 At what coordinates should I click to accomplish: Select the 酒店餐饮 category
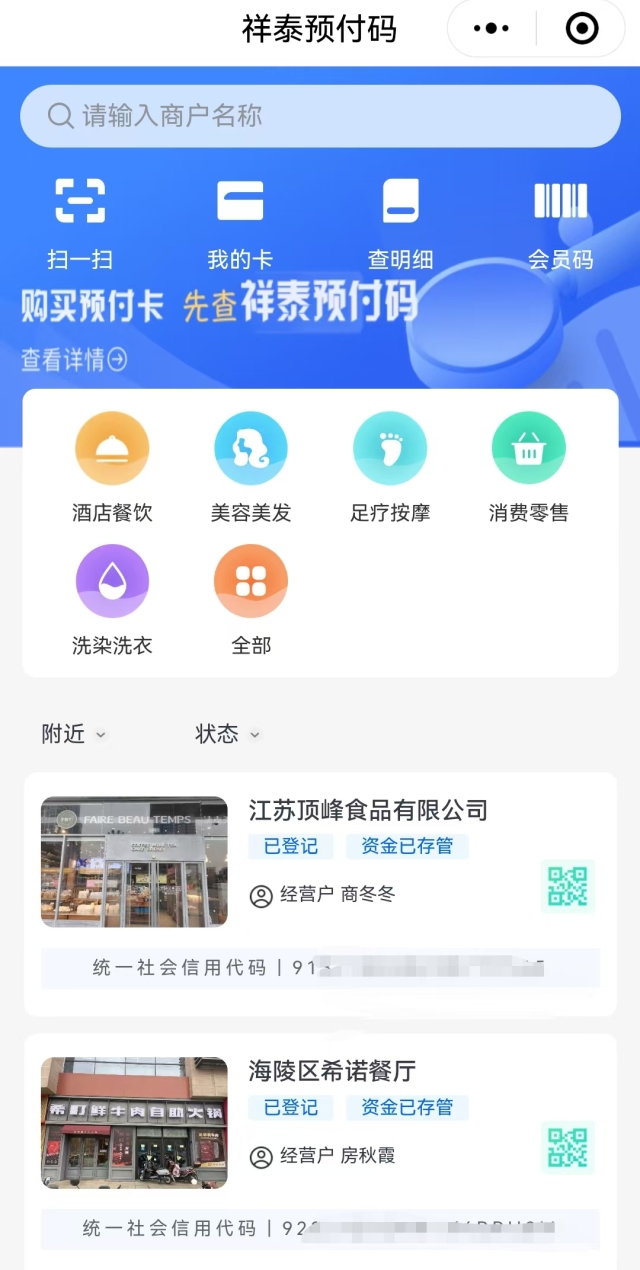click(112, 467)
